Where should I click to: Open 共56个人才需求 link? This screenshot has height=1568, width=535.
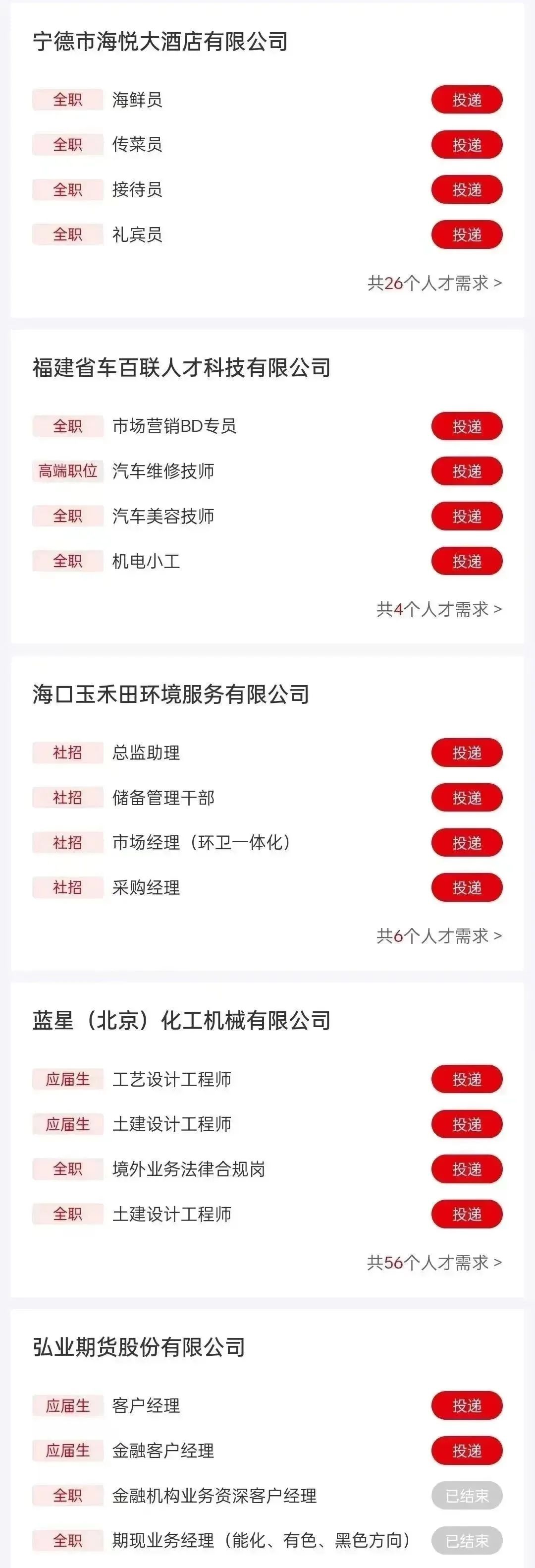434,1263
